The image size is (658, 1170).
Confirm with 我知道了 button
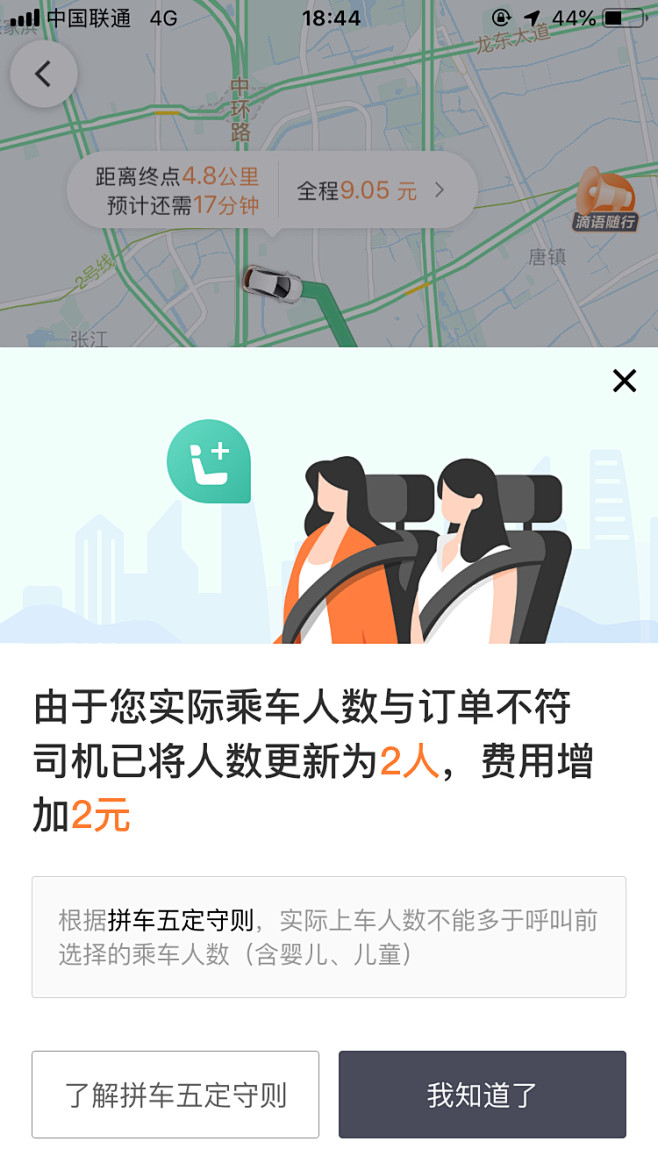[482, 1094]
